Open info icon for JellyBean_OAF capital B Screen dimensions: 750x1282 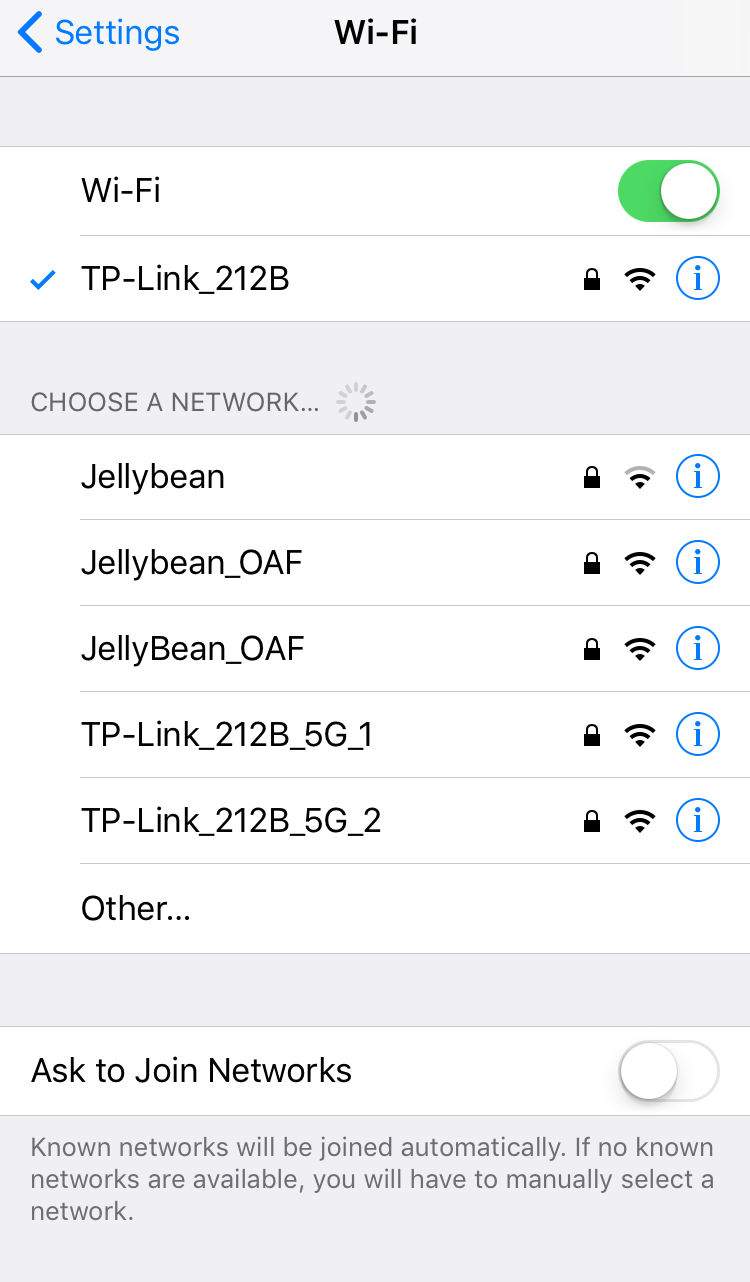[698, 649]
